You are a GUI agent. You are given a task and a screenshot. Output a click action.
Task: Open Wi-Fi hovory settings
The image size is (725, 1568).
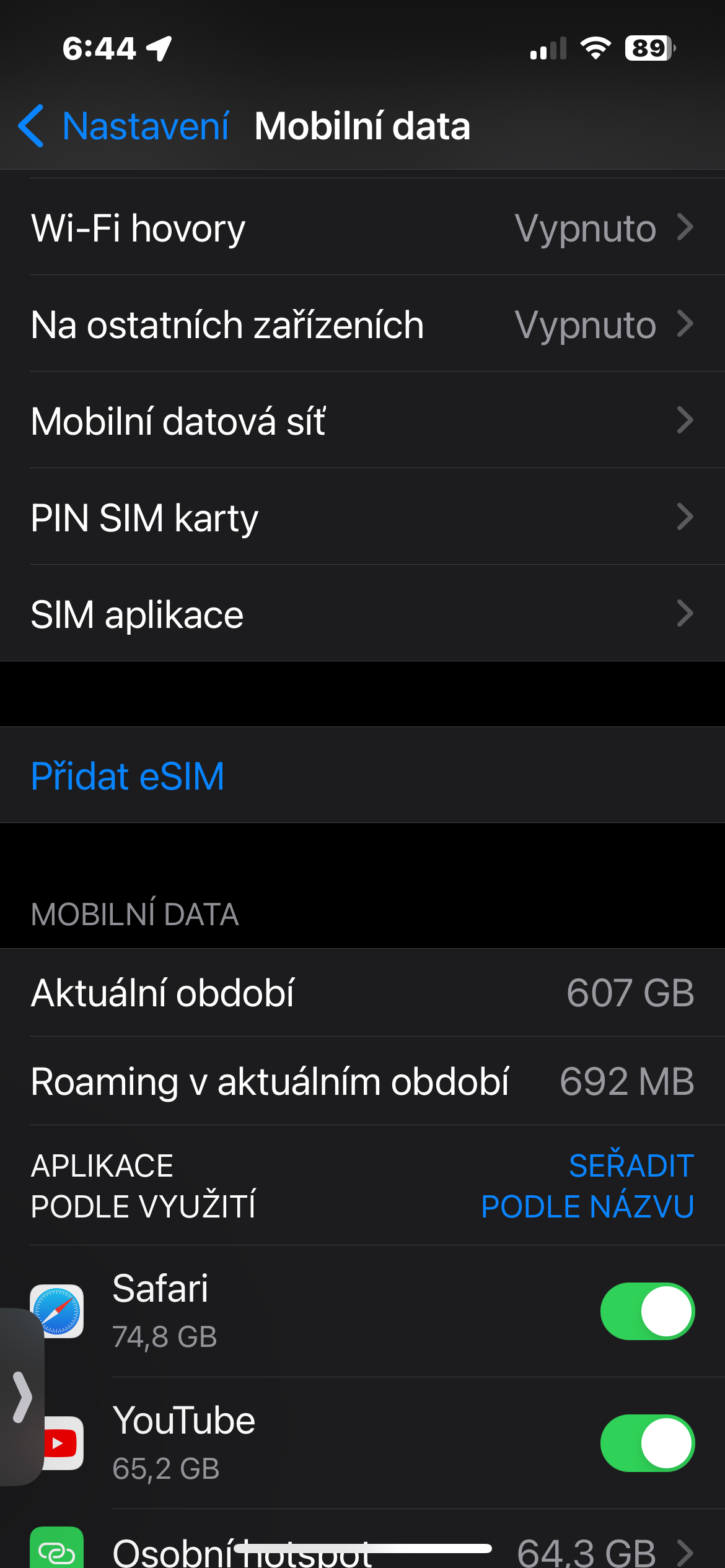(x=362, y=227)
